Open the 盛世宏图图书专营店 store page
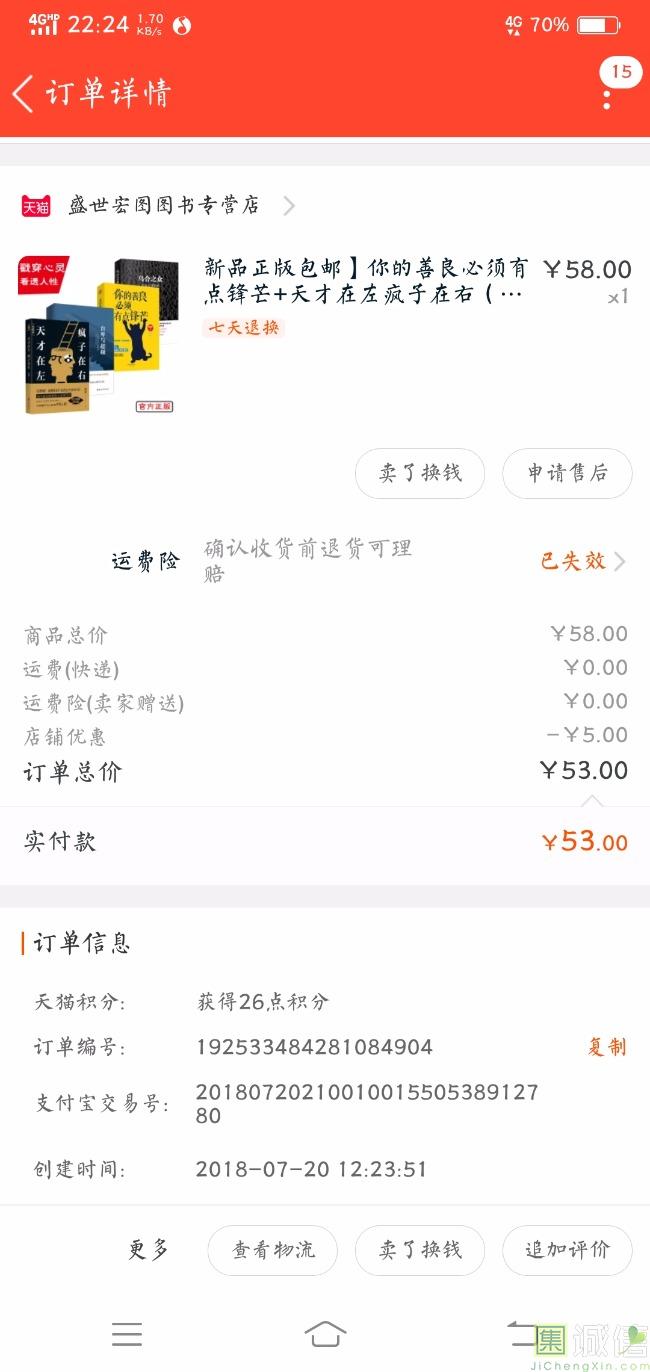The width and height of the screenshot is (650, 1372). pyautogui.click(x=164, y=206)
